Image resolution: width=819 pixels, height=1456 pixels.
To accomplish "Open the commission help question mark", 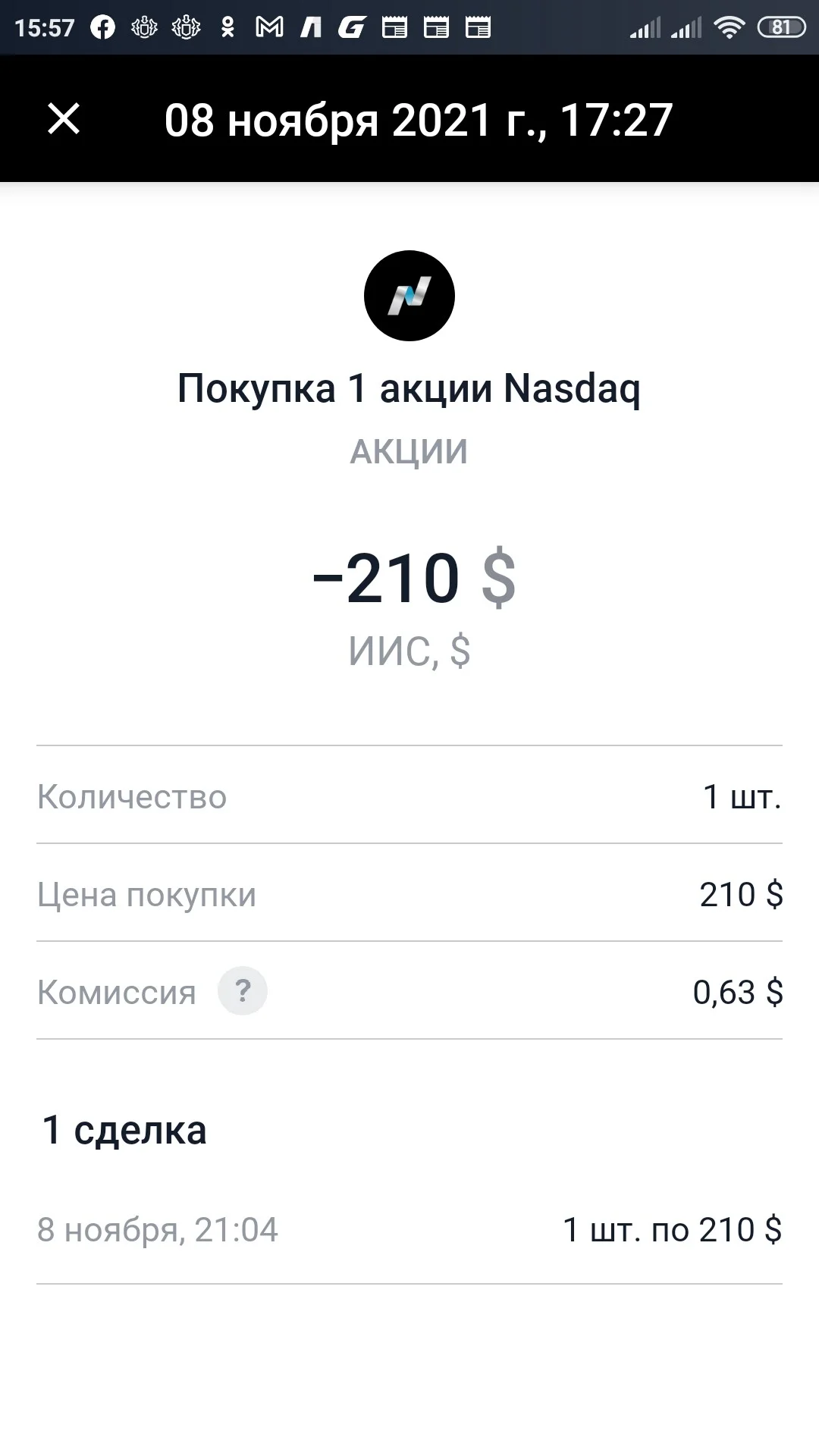I will [x=243, y=990].
